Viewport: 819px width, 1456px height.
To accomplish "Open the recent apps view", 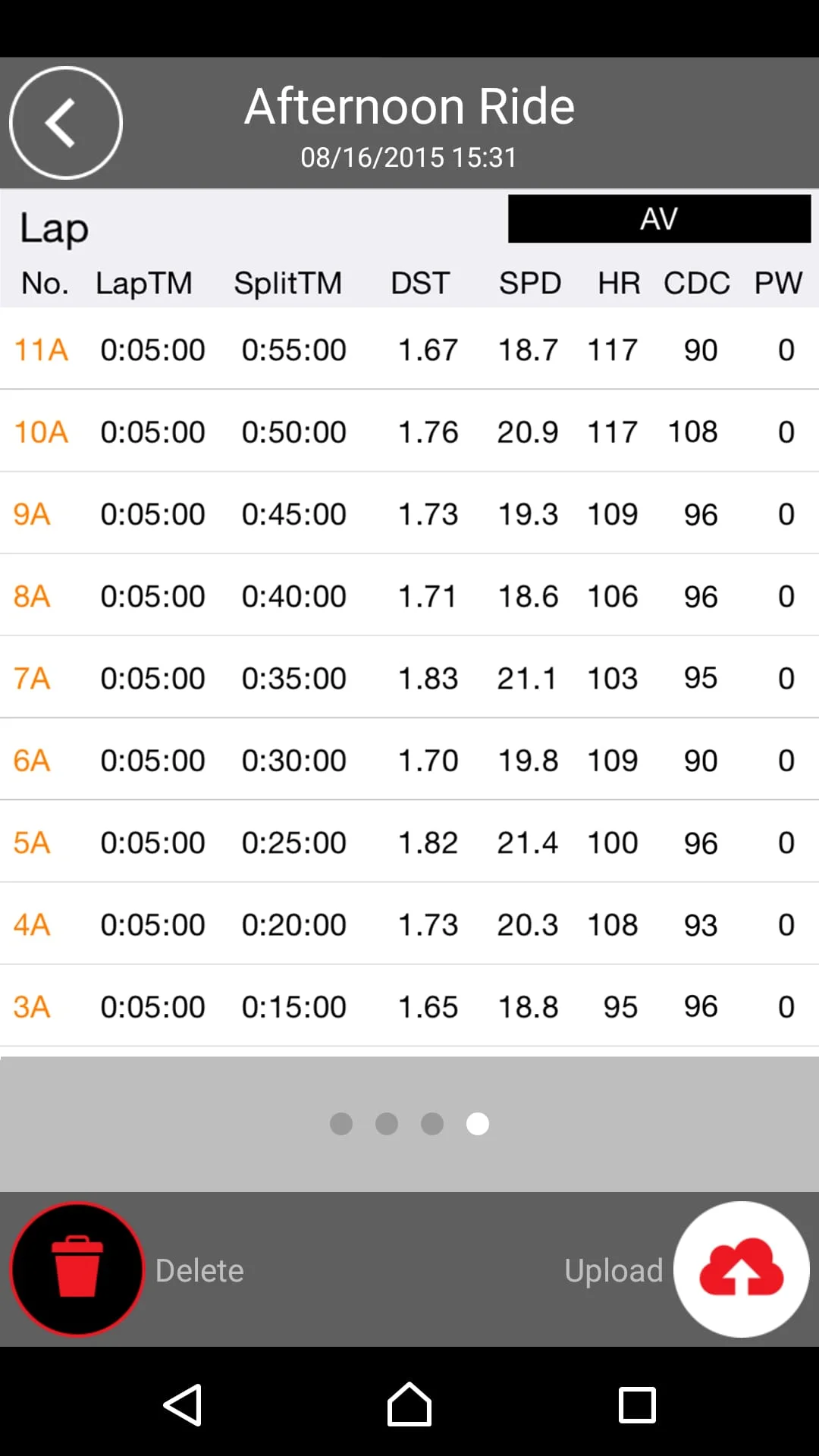I will (637, 1404).
